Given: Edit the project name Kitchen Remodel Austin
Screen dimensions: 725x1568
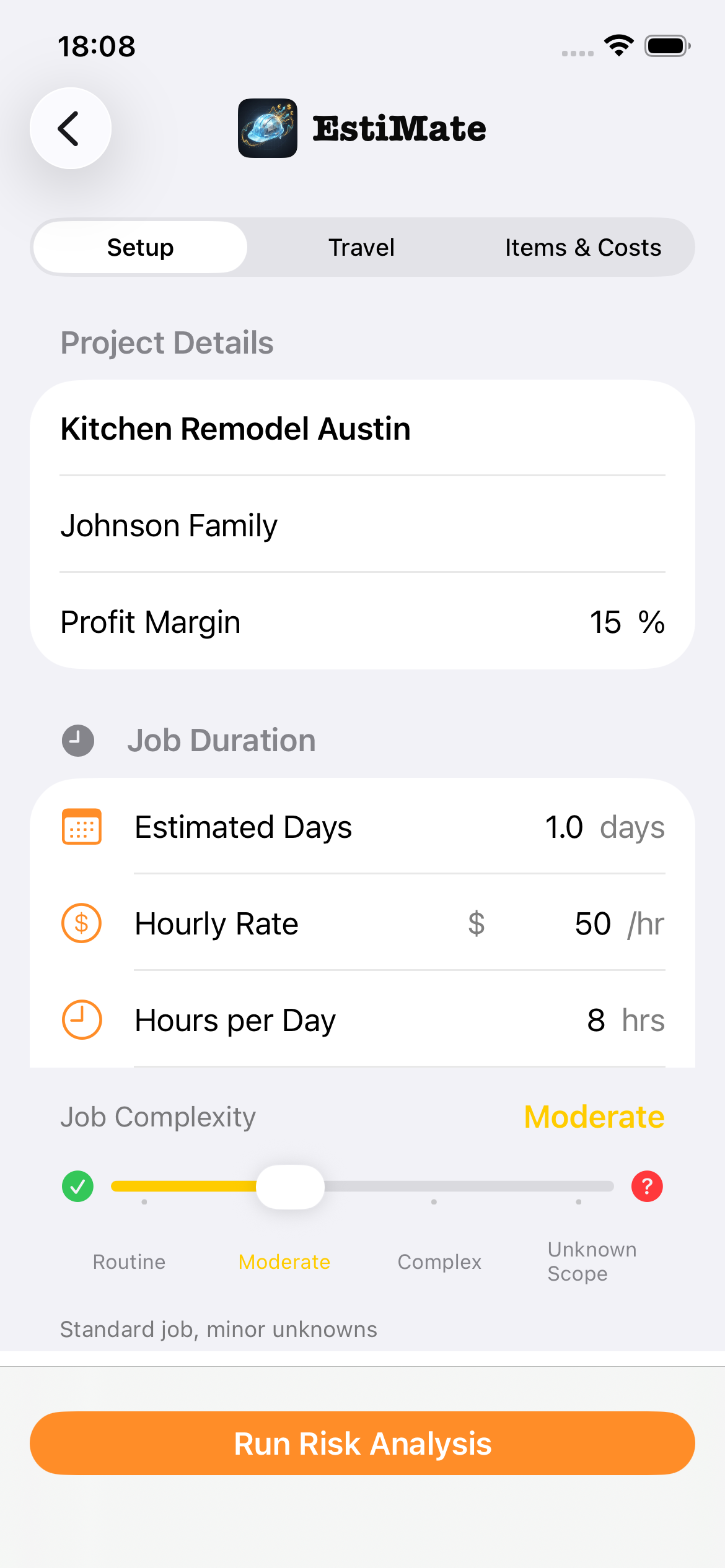Looking at the screenshot, I should click(235, 429).
